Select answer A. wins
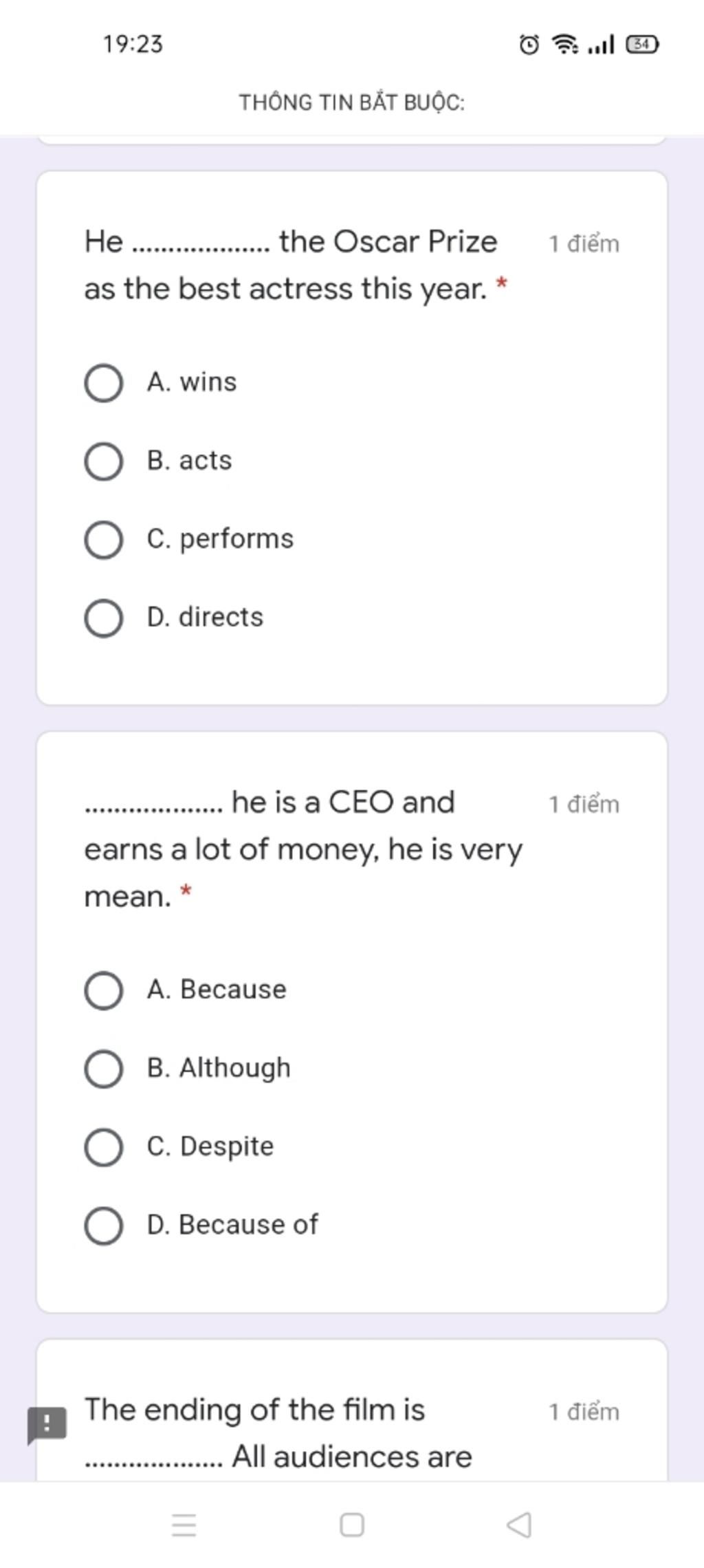The height and width of the screenshot is (1568, 704). pyautogui.click(x=104, y=382)
